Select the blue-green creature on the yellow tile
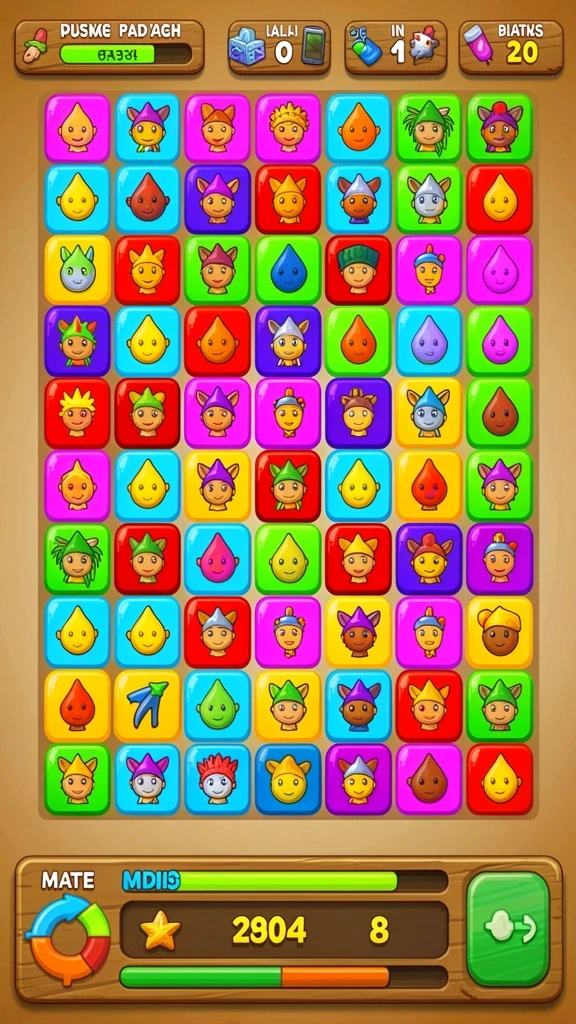The height and width of the screenshot is (1024, 576). point(77,269)
